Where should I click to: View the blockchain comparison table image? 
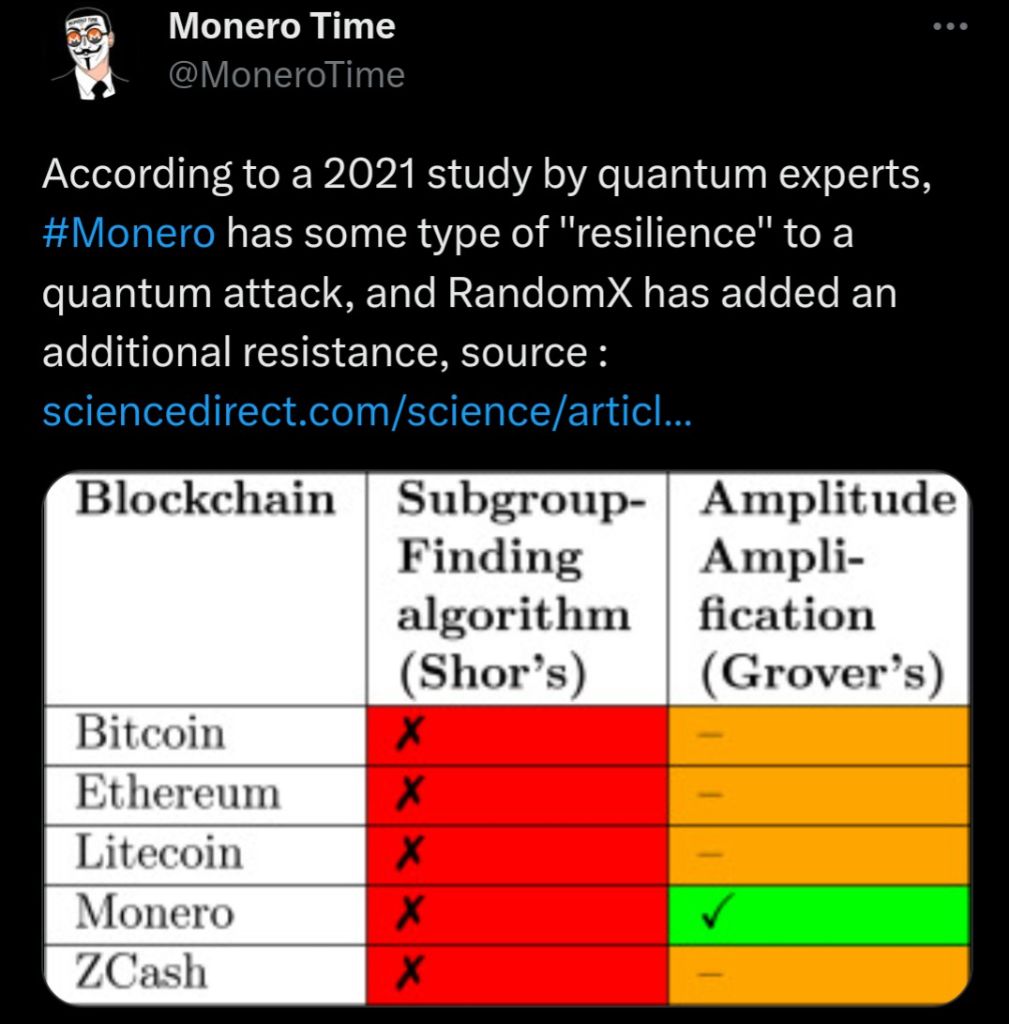(507, 737)
